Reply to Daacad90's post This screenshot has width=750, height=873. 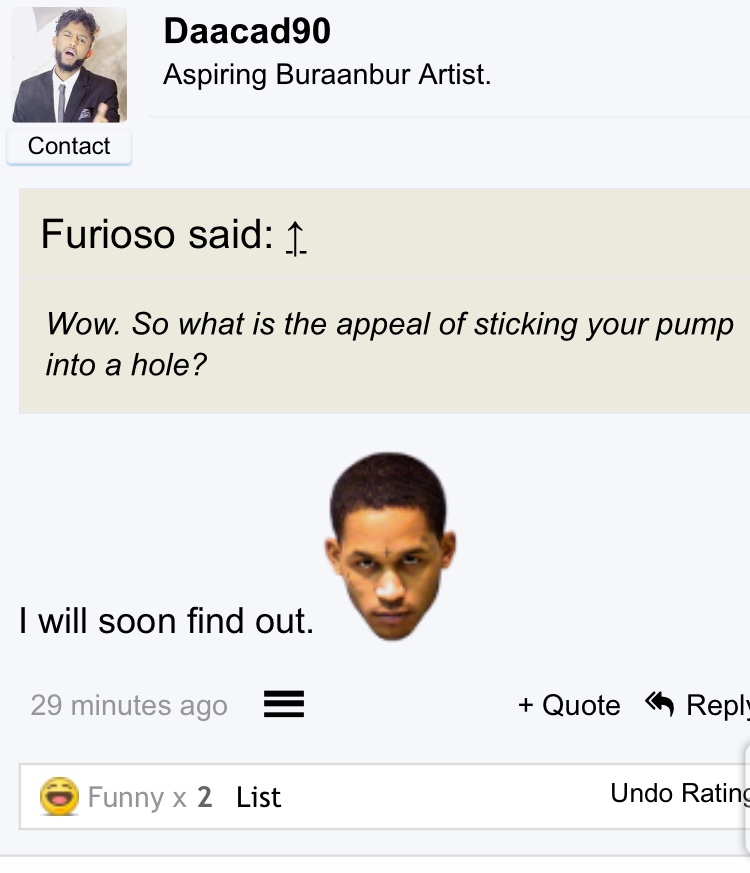tap(698, 705)
